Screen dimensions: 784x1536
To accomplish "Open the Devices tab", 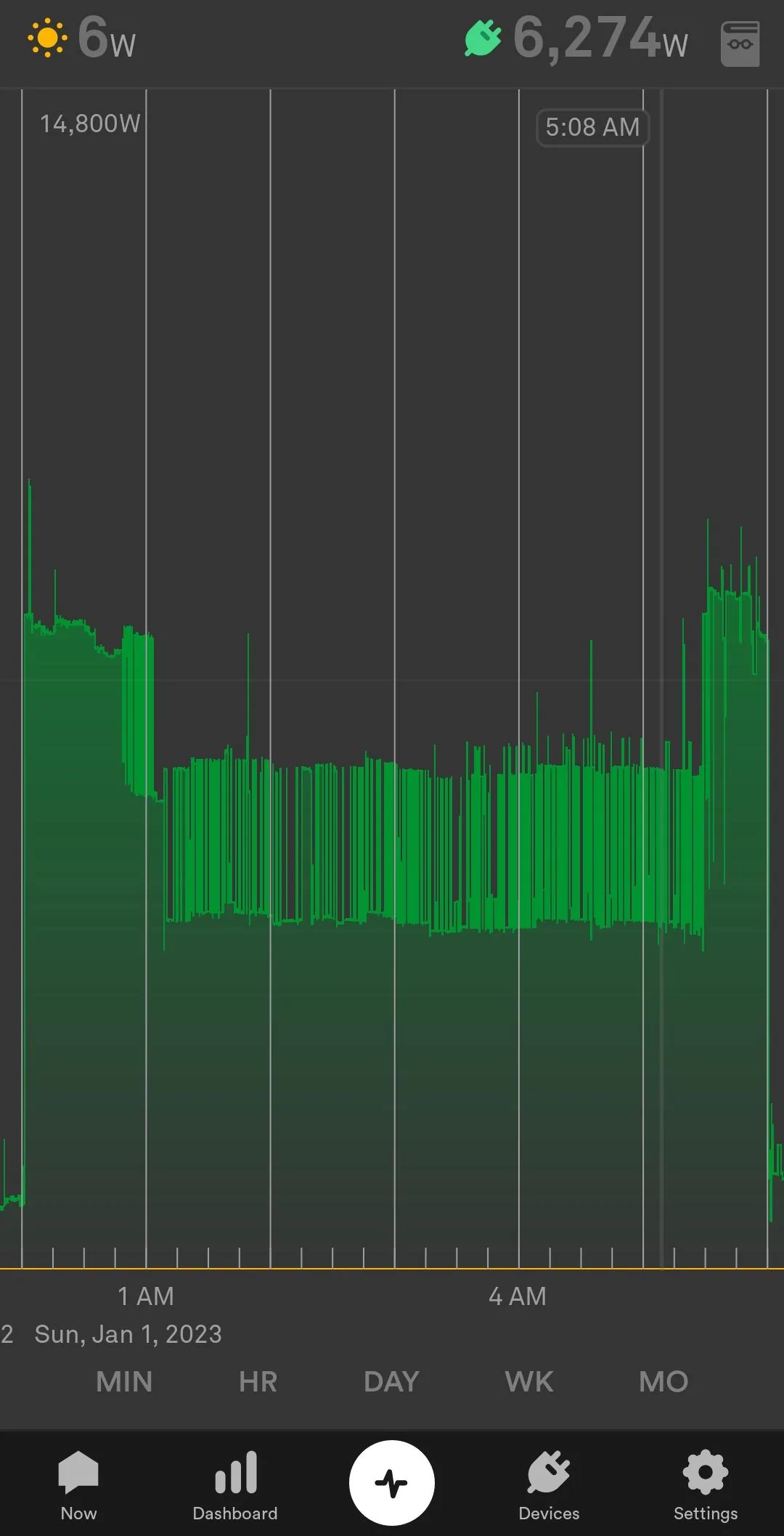I will 549,1485.
